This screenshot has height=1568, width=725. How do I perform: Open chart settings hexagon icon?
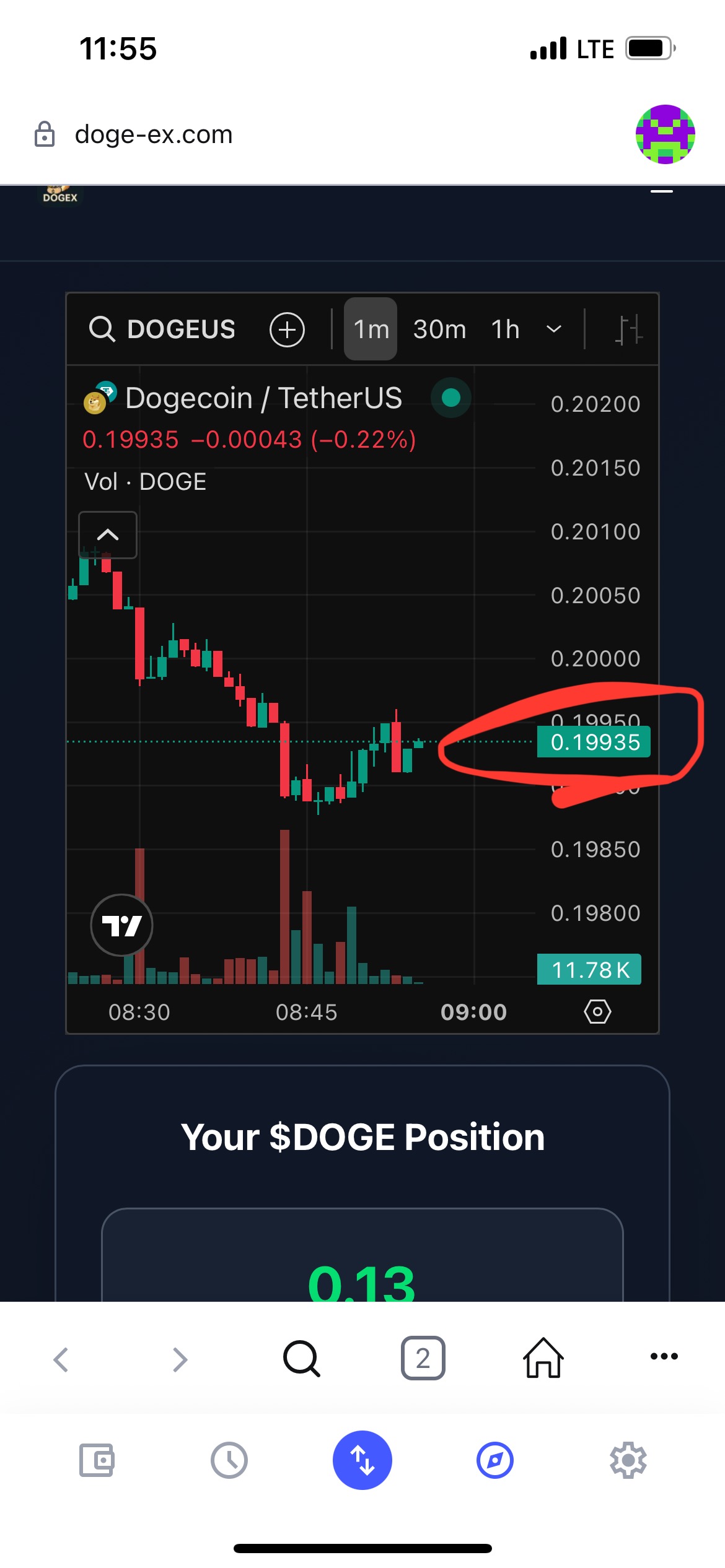pos(597,1012)
